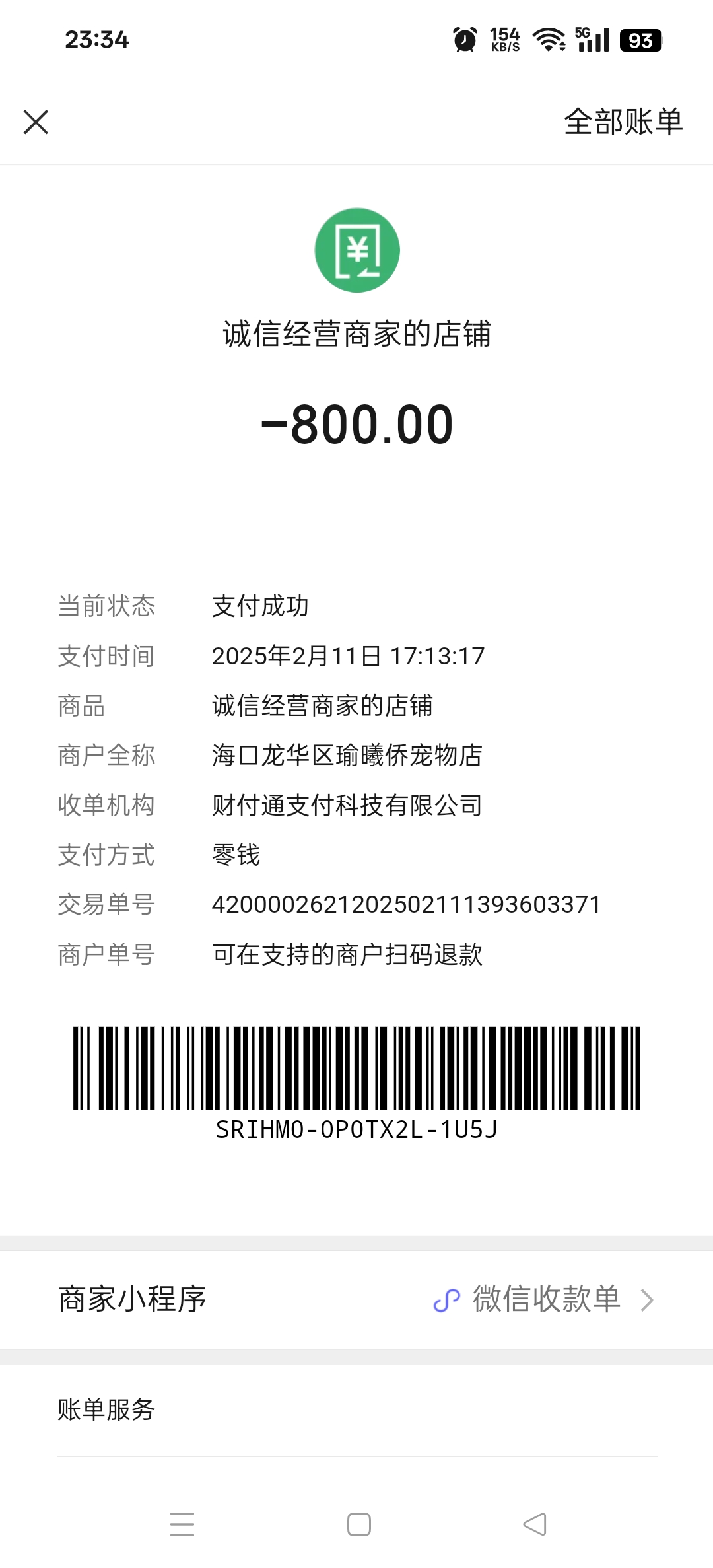Image resolution: width=713 pixels, height=1568 pixels.
Task: Tap the -800.00 payment amount
Action: click(356, 425)
